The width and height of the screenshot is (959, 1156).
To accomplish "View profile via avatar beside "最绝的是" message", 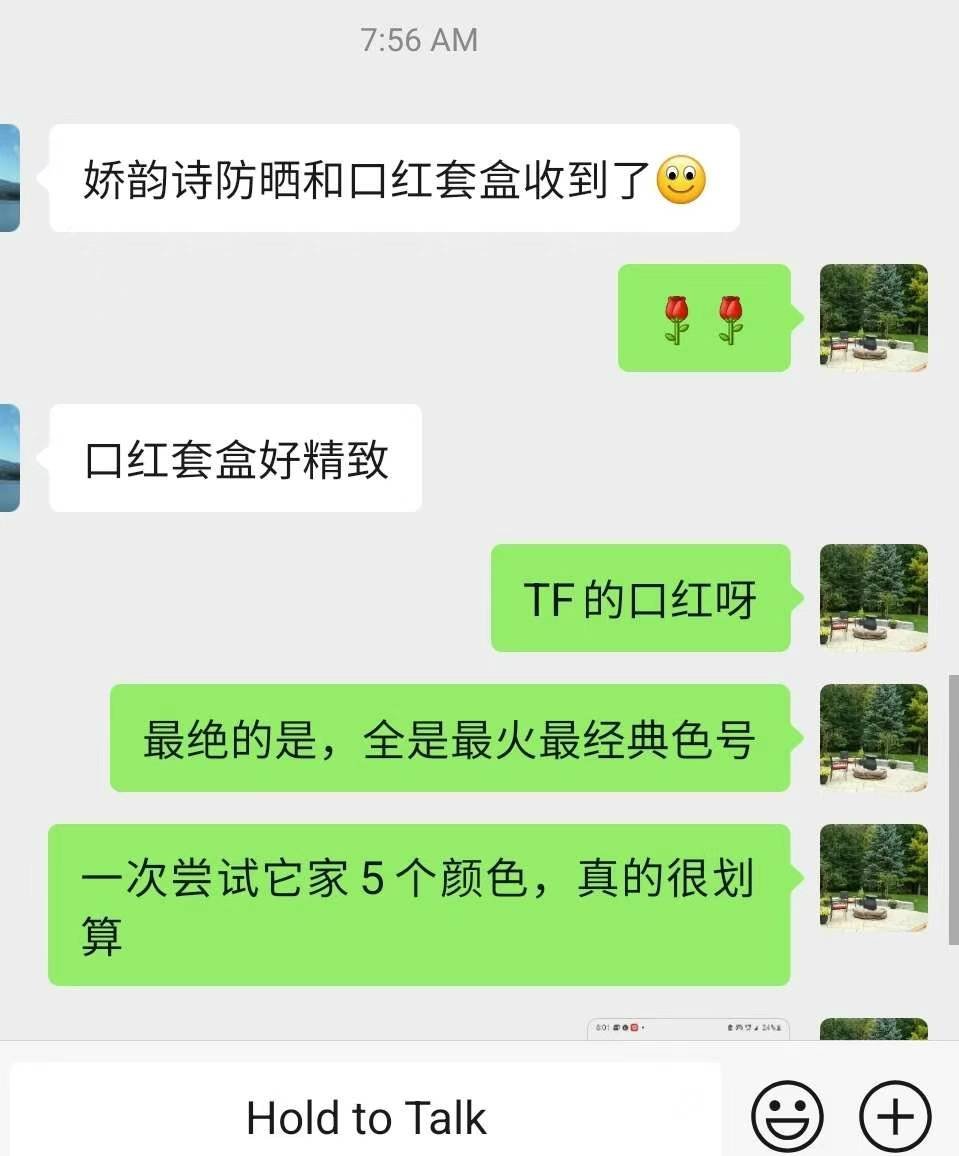I will point(873,738).
